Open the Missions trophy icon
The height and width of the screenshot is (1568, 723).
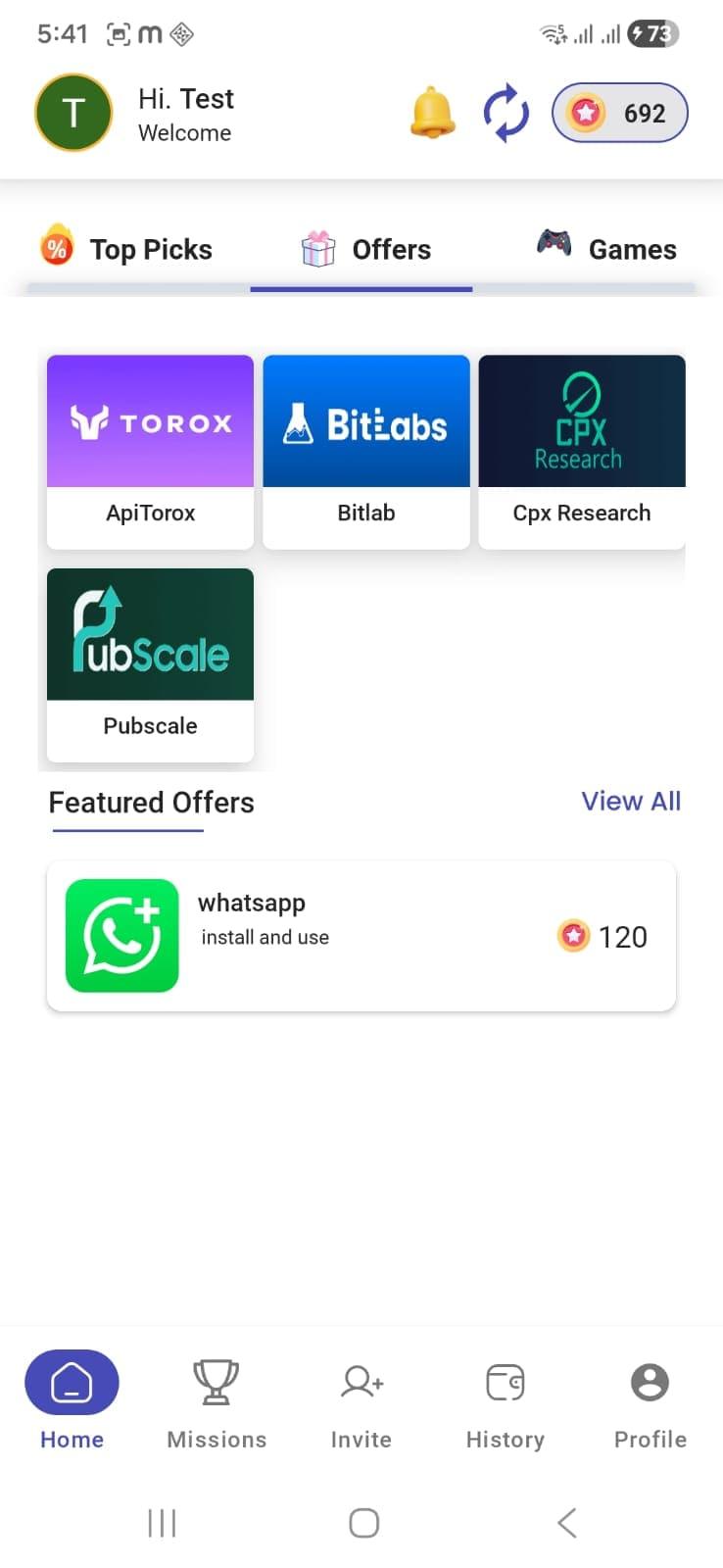click(216, 1382)
